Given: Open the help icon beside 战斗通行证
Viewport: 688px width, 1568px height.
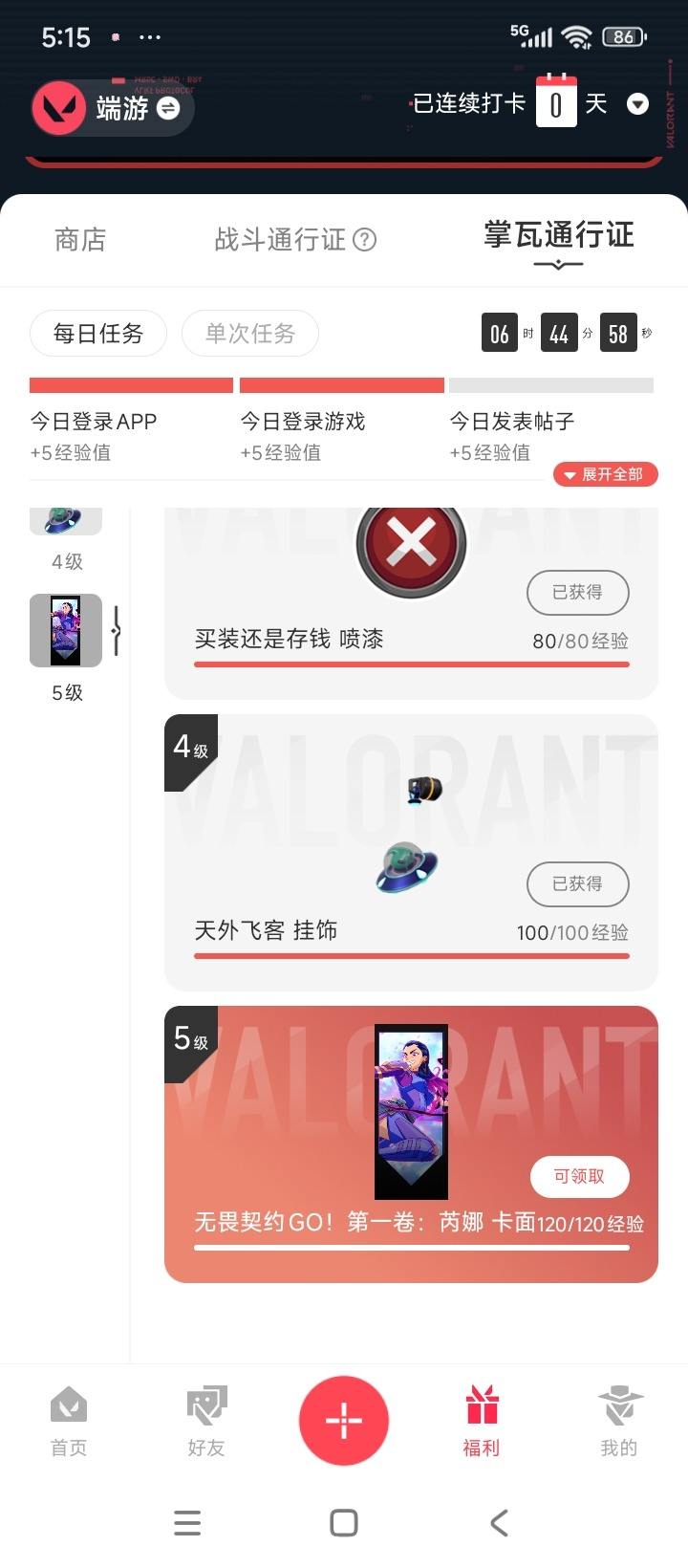Looking at the screenshot, I should coord(365,240).
